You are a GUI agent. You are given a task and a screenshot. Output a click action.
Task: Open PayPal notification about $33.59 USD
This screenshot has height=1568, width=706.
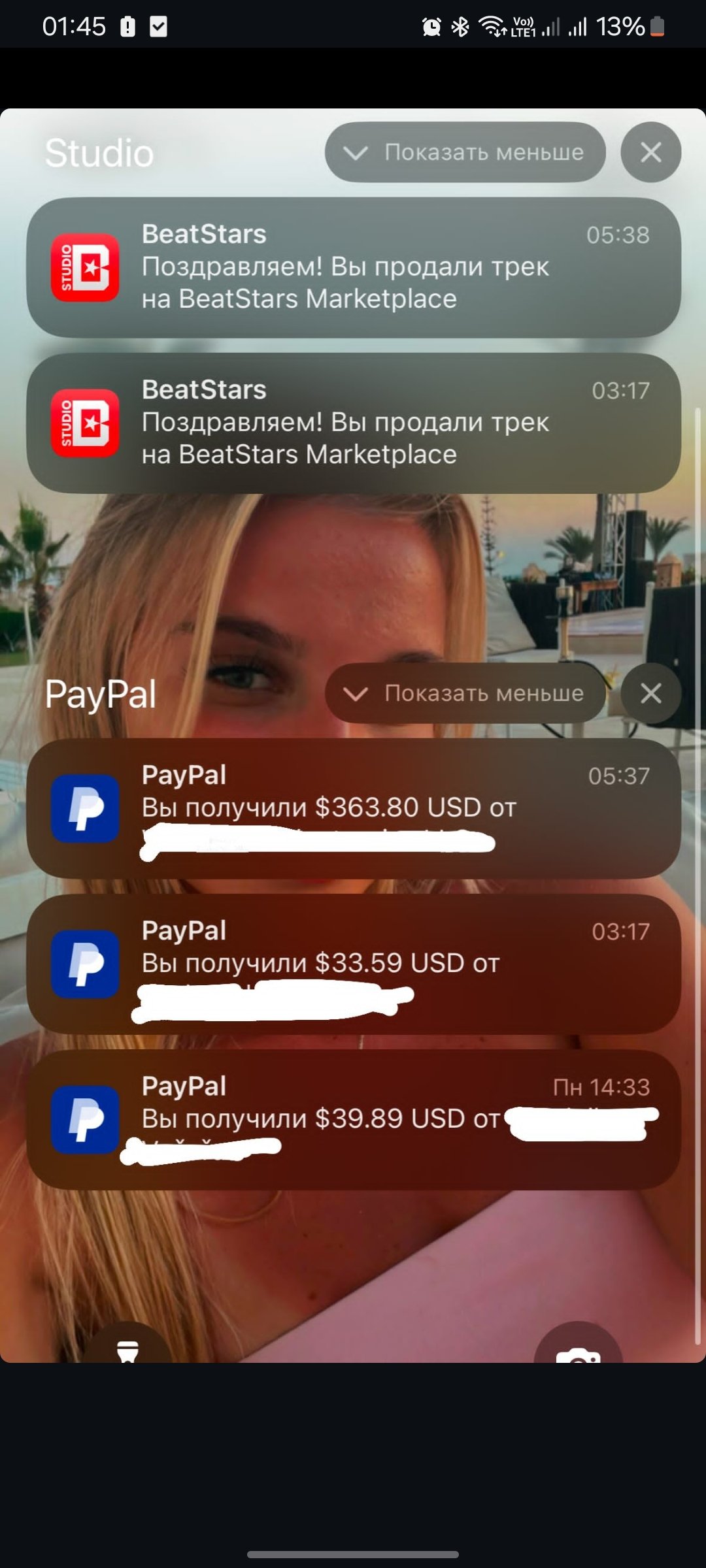pos(353,964)
